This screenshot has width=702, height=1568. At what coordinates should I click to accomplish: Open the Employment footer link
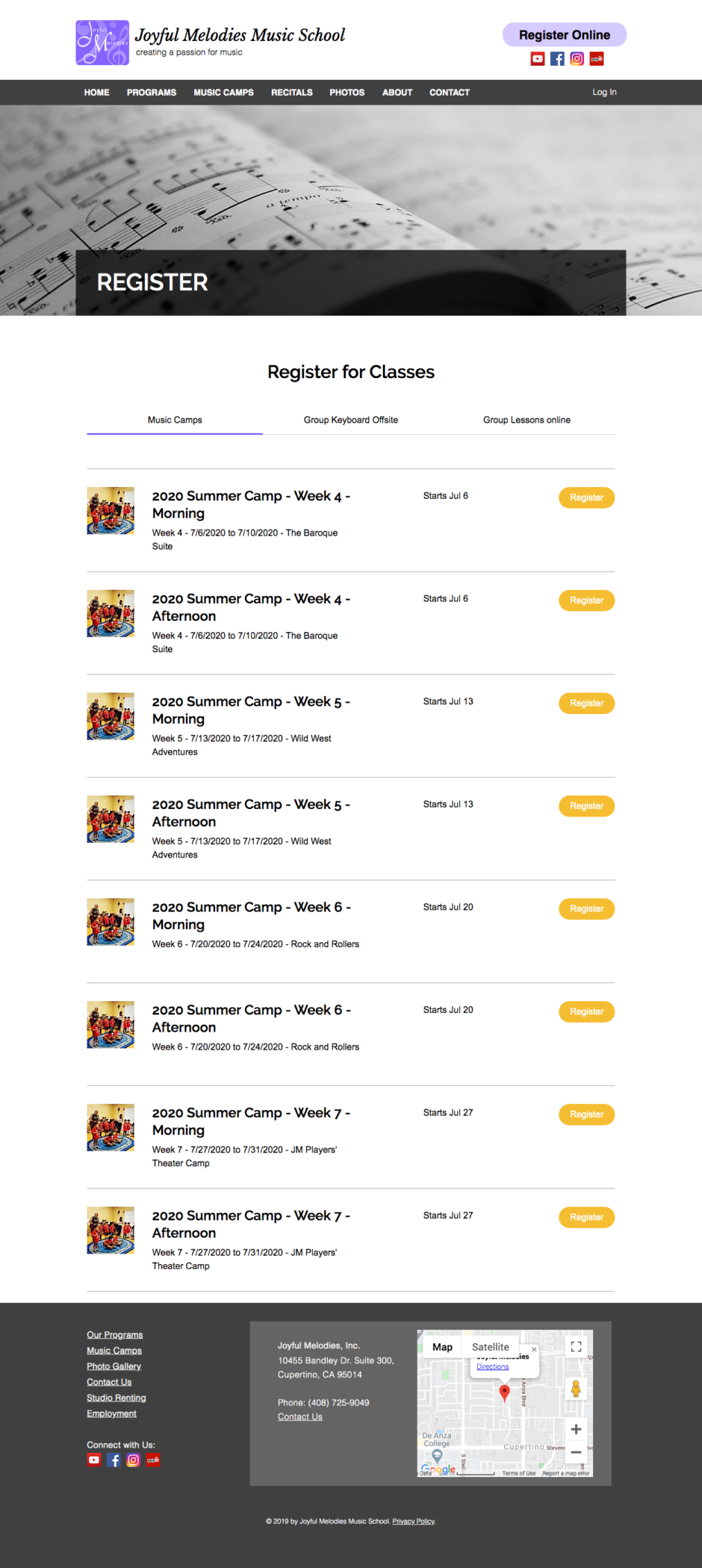111,1413
